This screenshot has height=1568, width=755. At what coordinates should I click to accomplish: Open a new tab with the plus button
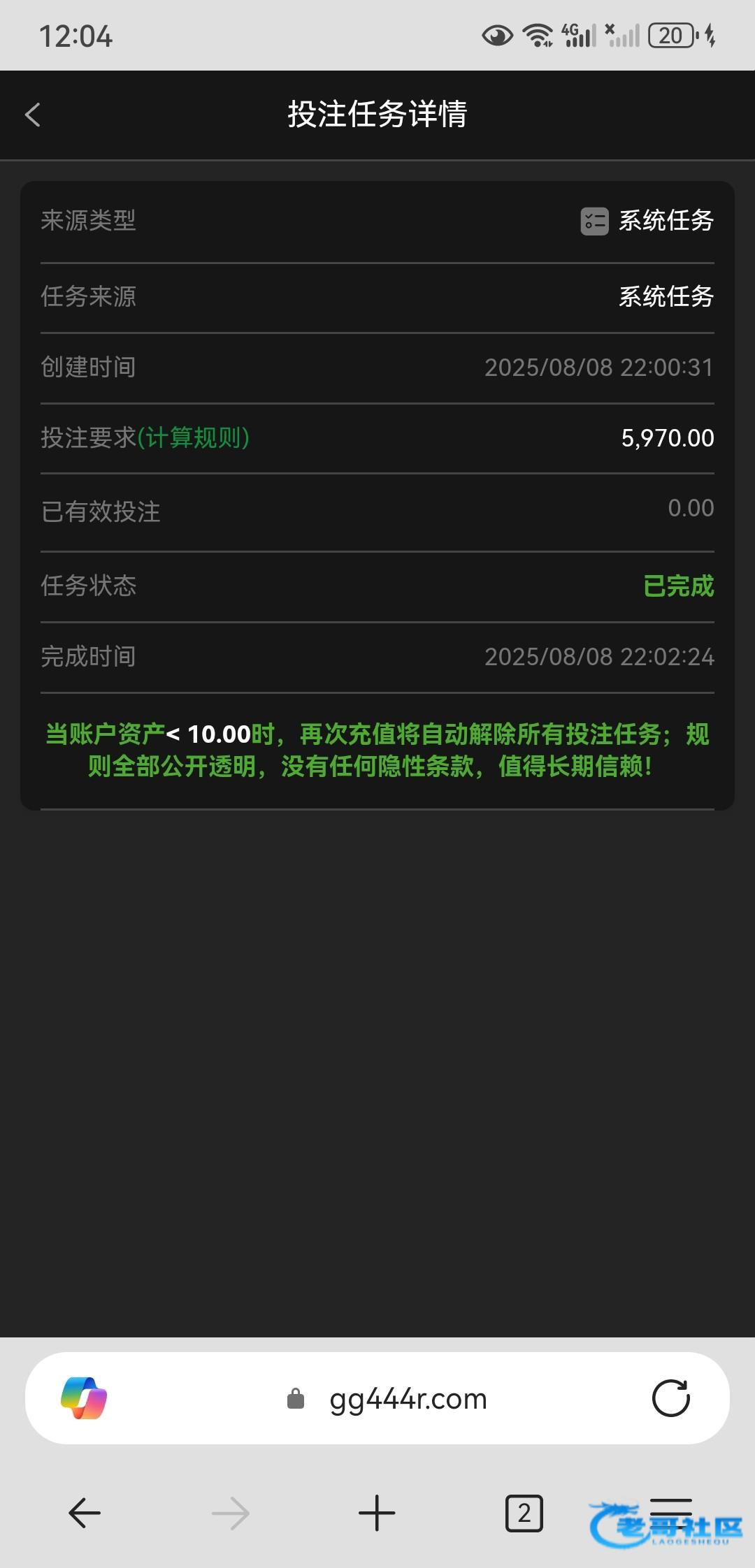377,1513
